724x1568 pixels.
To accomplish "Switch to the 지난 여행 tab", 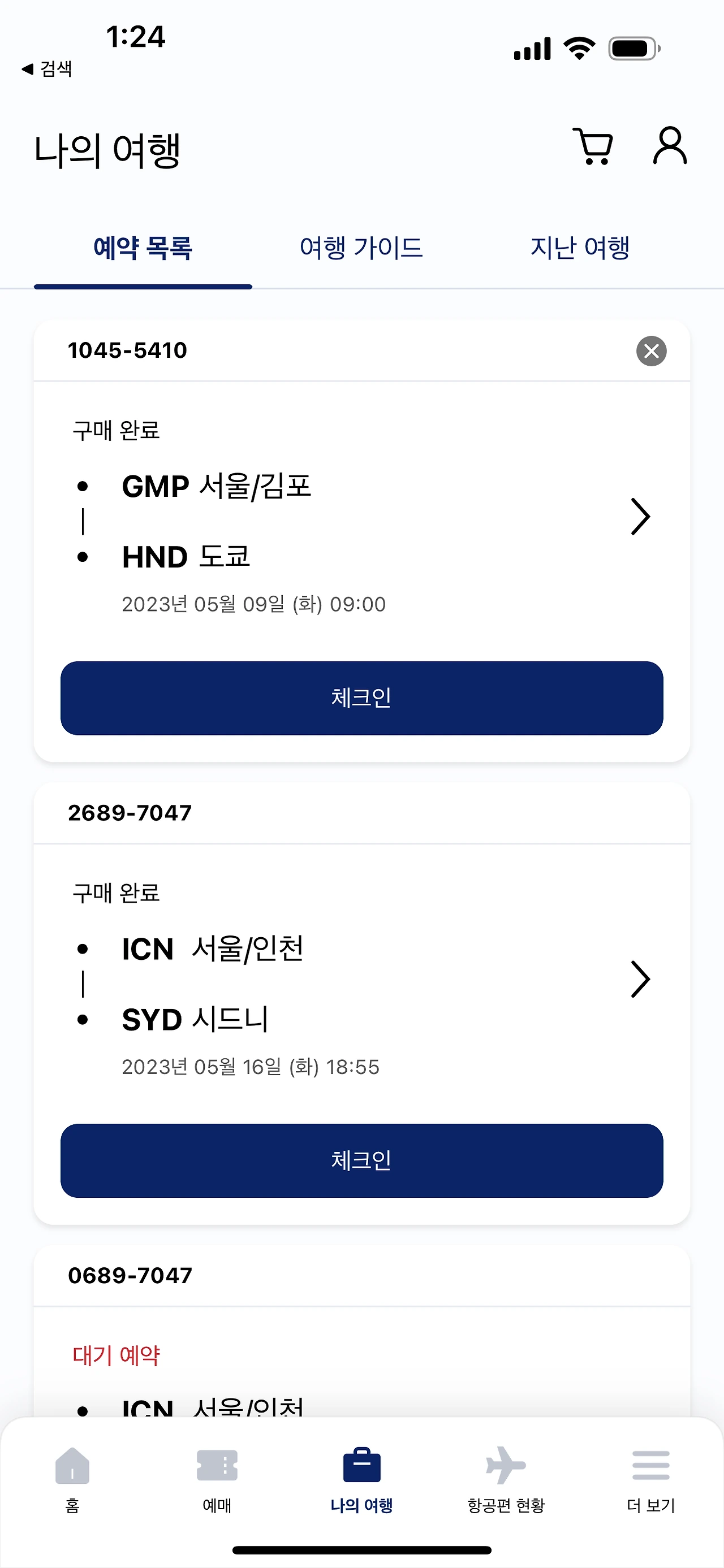I will (580, 248).
